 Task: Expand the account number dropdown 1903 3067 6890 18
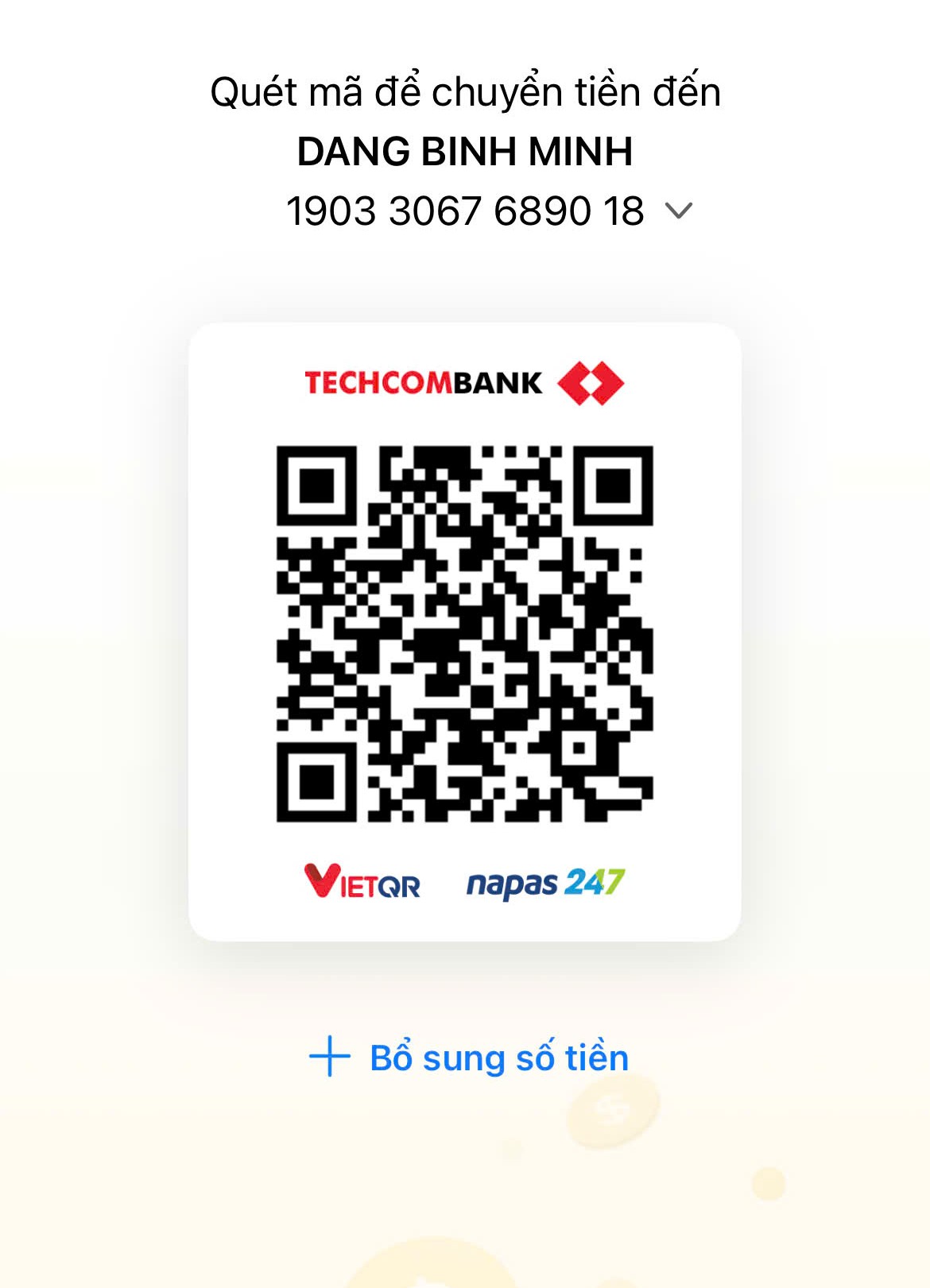[678, 211]
